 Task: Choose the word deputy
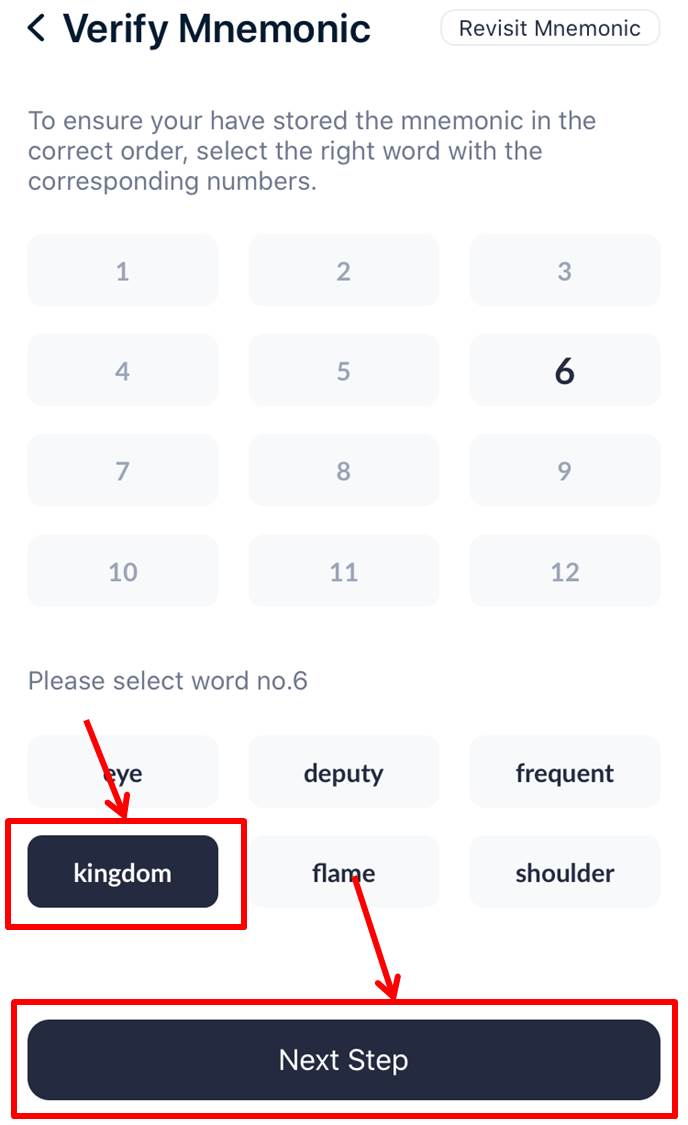[343, 772]
